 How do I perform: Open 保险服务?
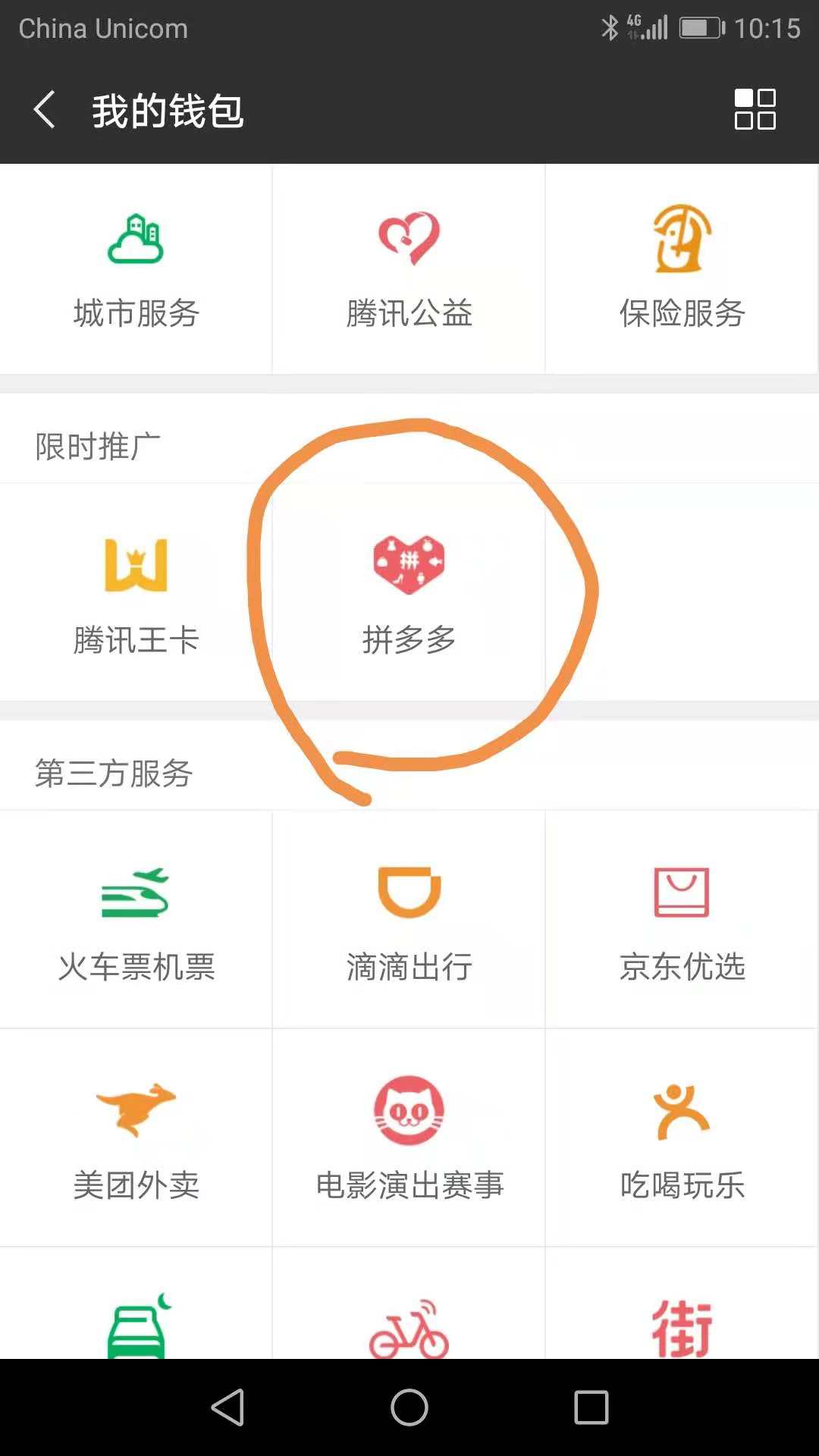[682, 269]
